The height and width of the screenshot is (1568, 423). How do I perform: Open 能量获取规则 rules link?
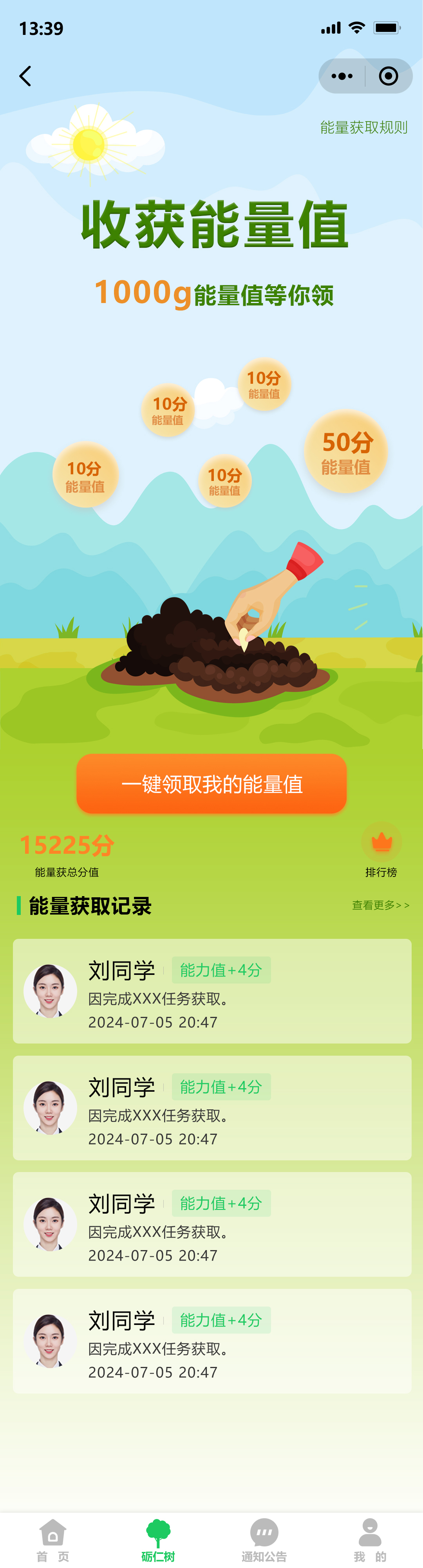coord(363,127)
